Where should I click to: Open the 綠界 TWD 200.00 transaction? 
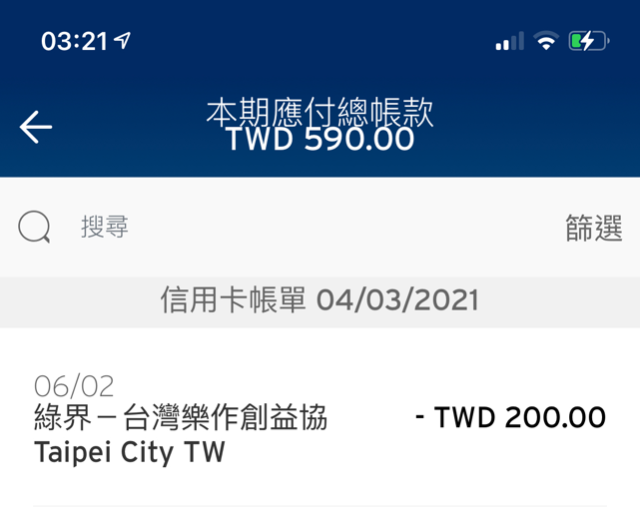320,418
